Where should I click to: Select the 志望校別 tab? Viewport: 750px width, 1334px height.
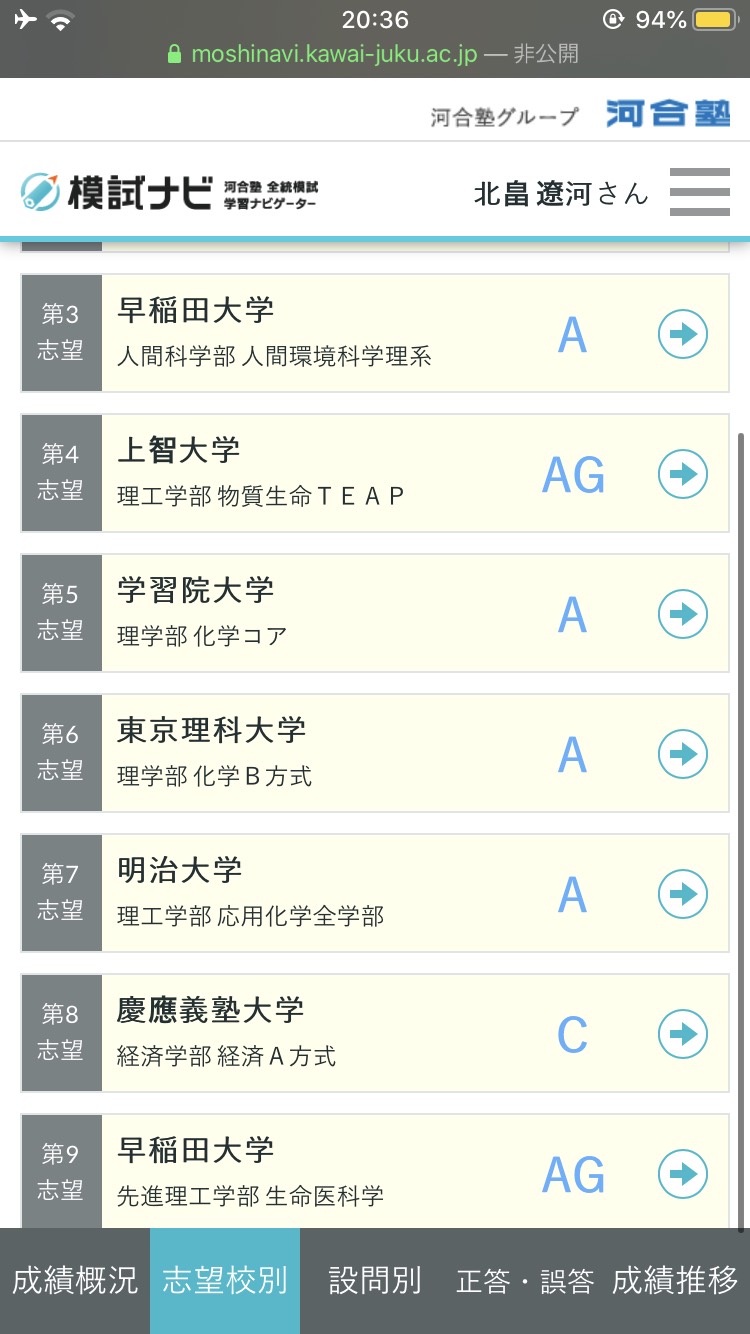[x=225, y=1281]
